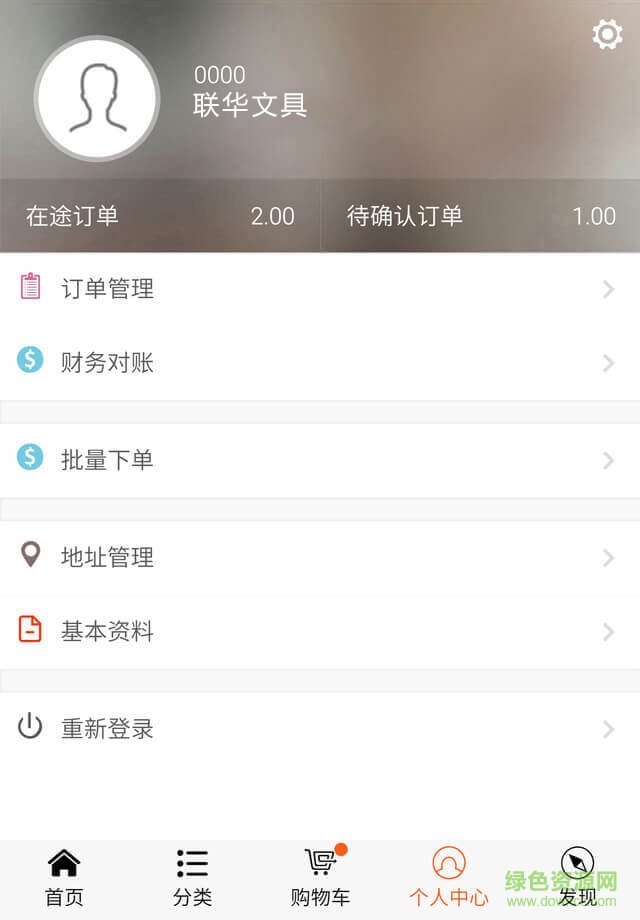
Task: Switch to the 首页 tab
Action: 64,877
